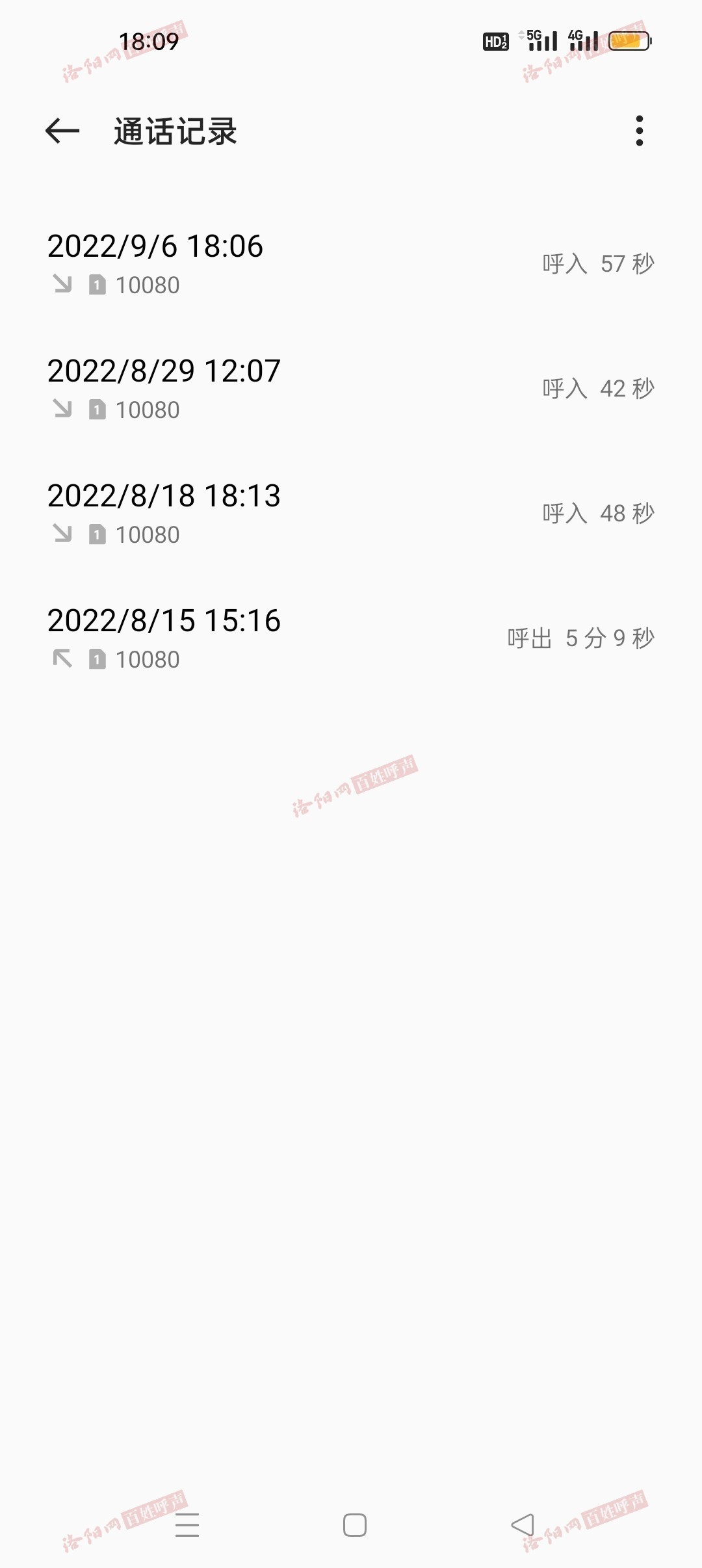This screenshot has height=1568, width=702.
Task: Open call record from 2022/9/6 18:06
Action: [351, 264]
